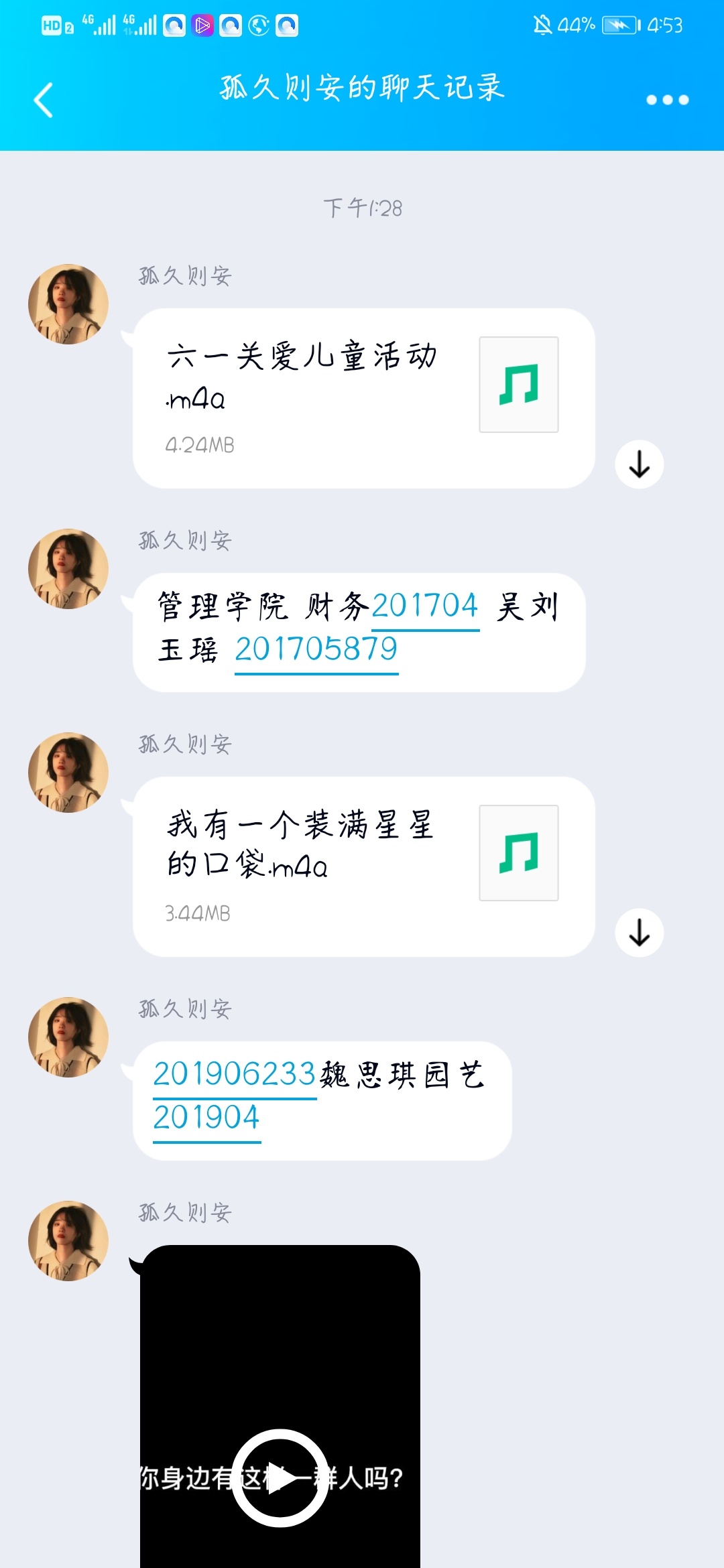Image resolution: width=724 pixels, height=1568 pixels.
Task: Download the 六一关爱儿童活动.m4a file
Action: point(639,464)
